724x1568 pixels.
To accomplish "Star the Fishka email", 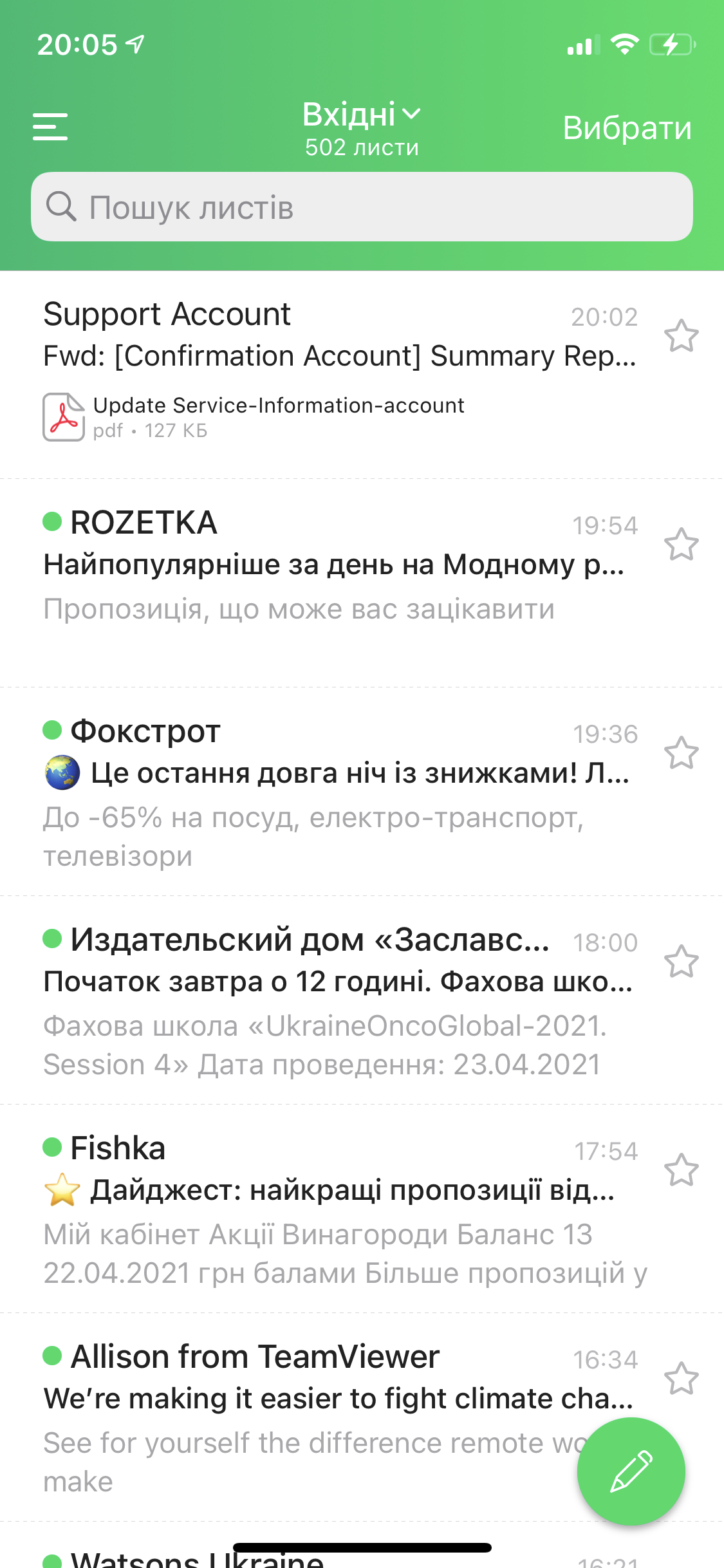I will click(681, 1170).
